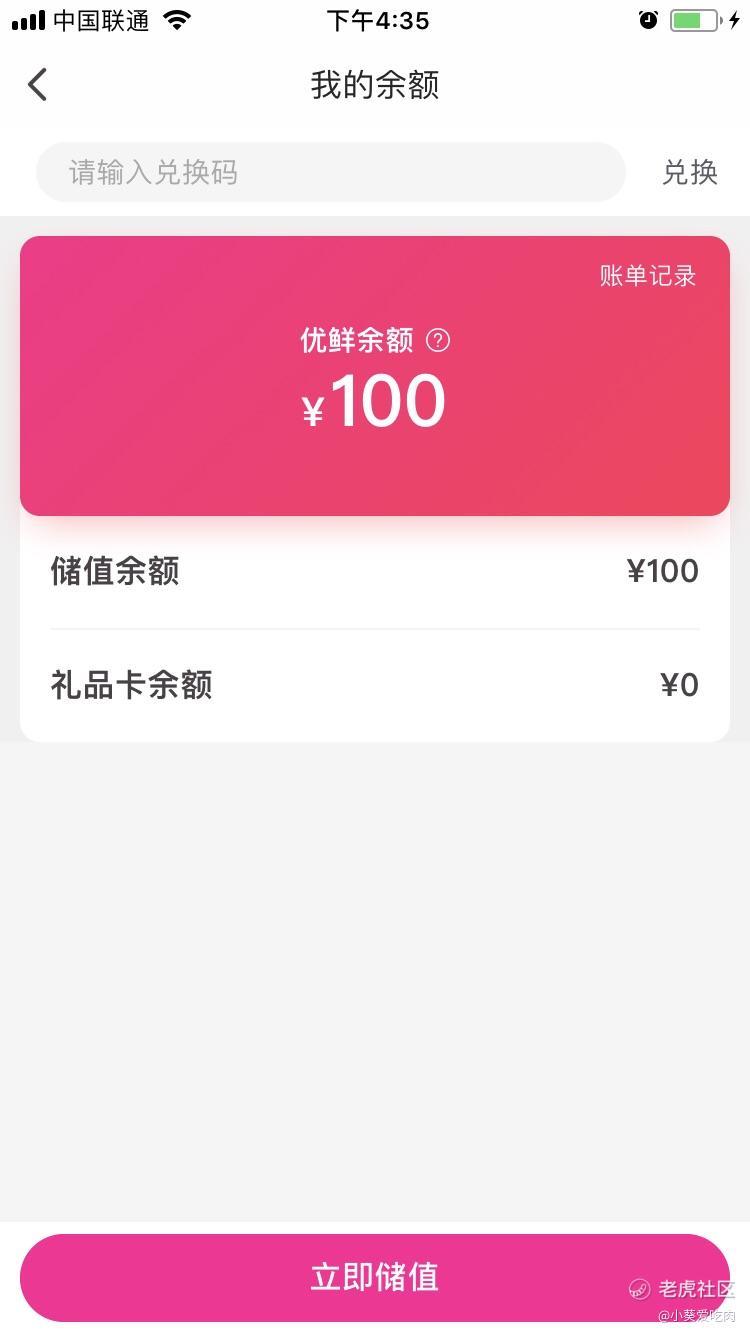
Task: Go back using the top-left arrow
Action: tap(38, 85)
